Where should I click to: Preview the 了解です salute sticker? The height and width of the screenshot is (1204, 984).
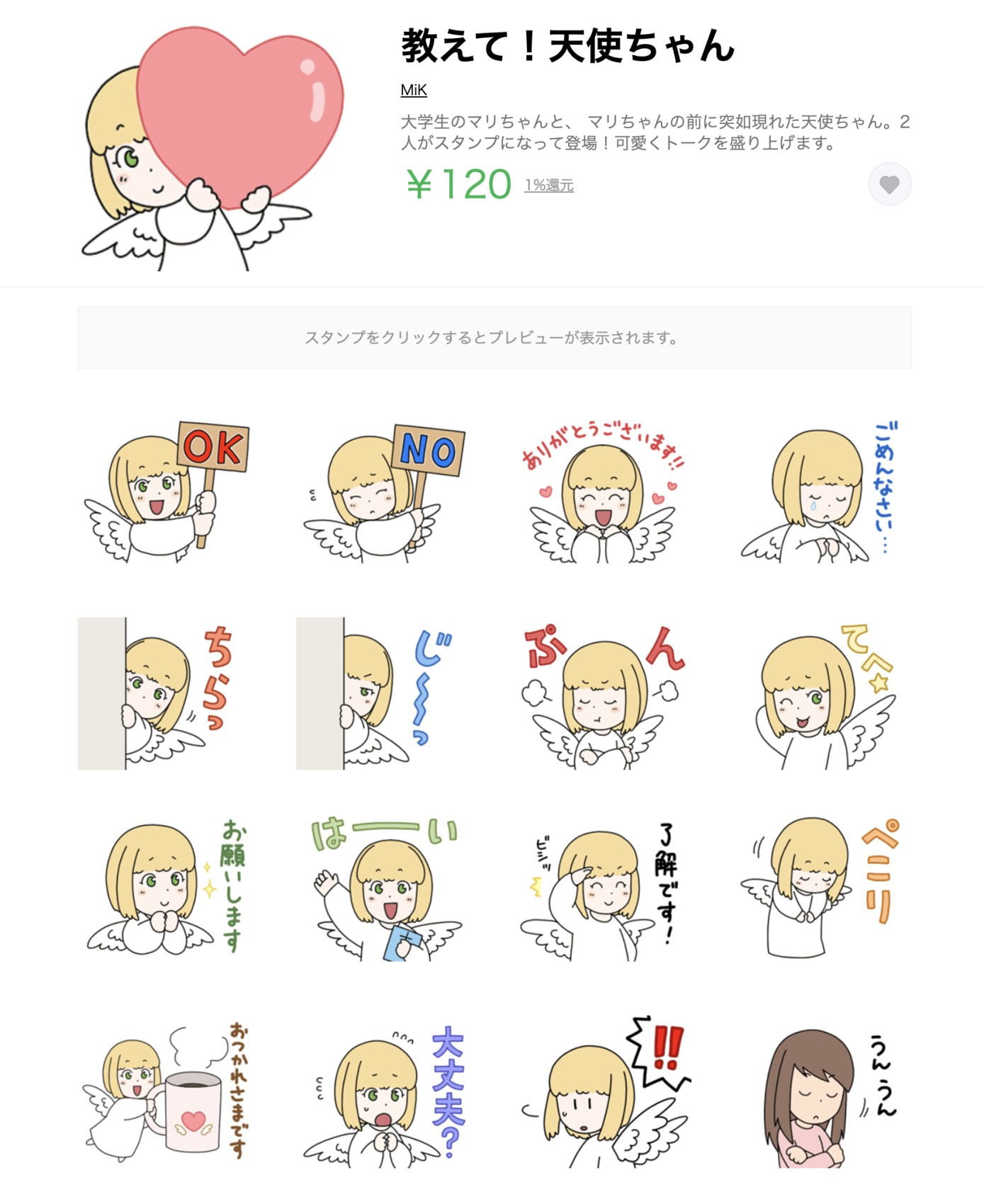(603, 889)
